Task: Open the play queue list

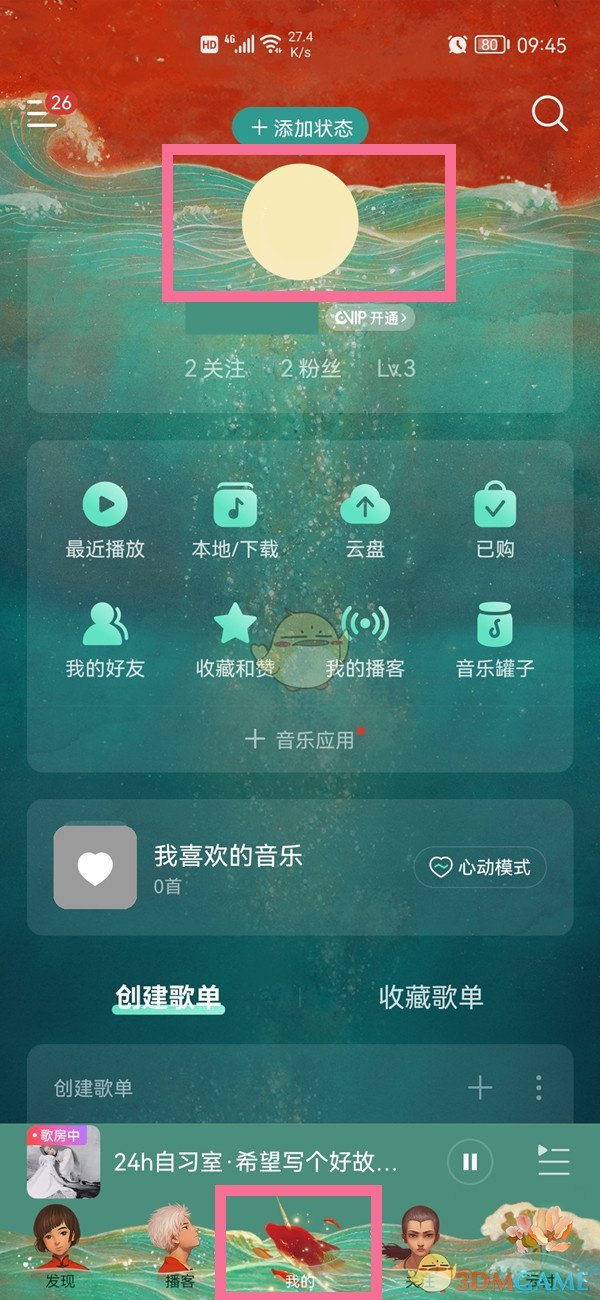Action: (x=553, y=1161)
